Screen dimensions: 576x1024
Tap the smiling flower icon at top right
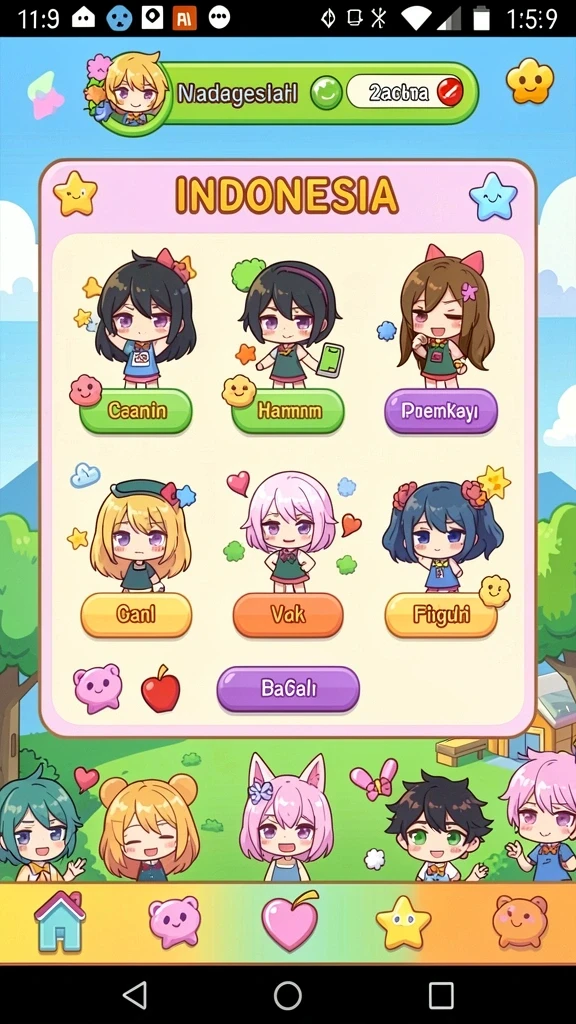(530, 81)
